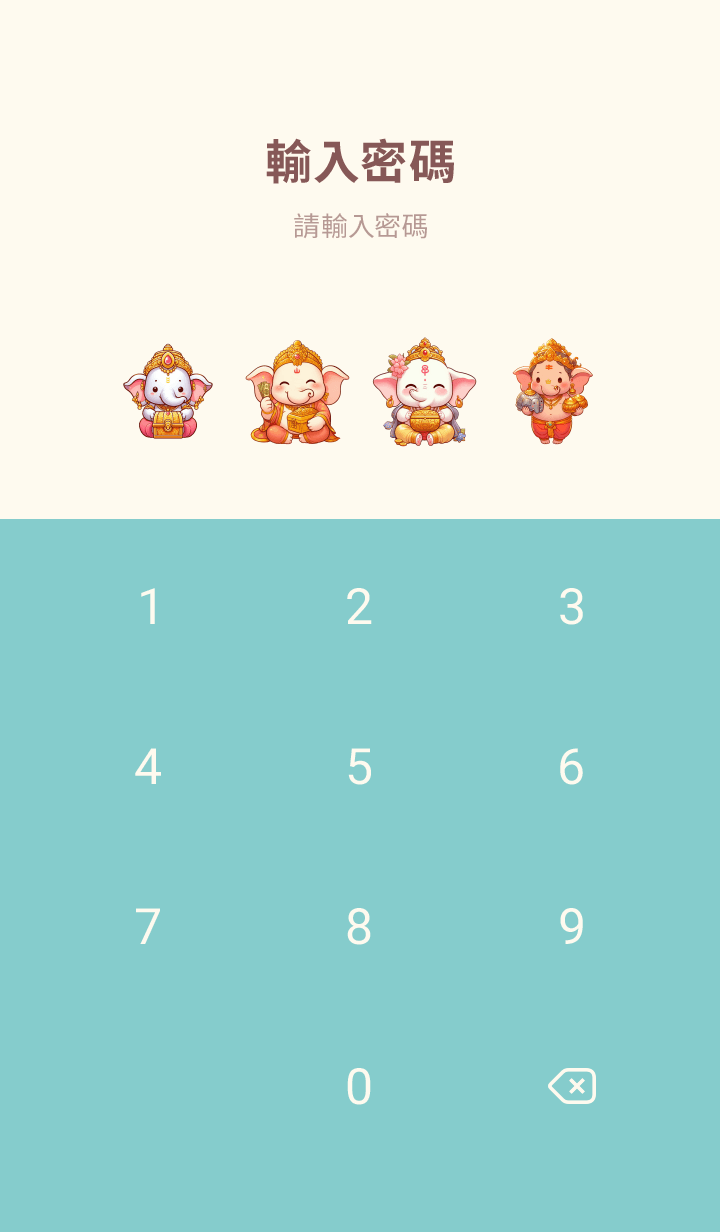Delete the last entered passcode digit
This screenshot has height=1232, width=720.
point(571,1086)
